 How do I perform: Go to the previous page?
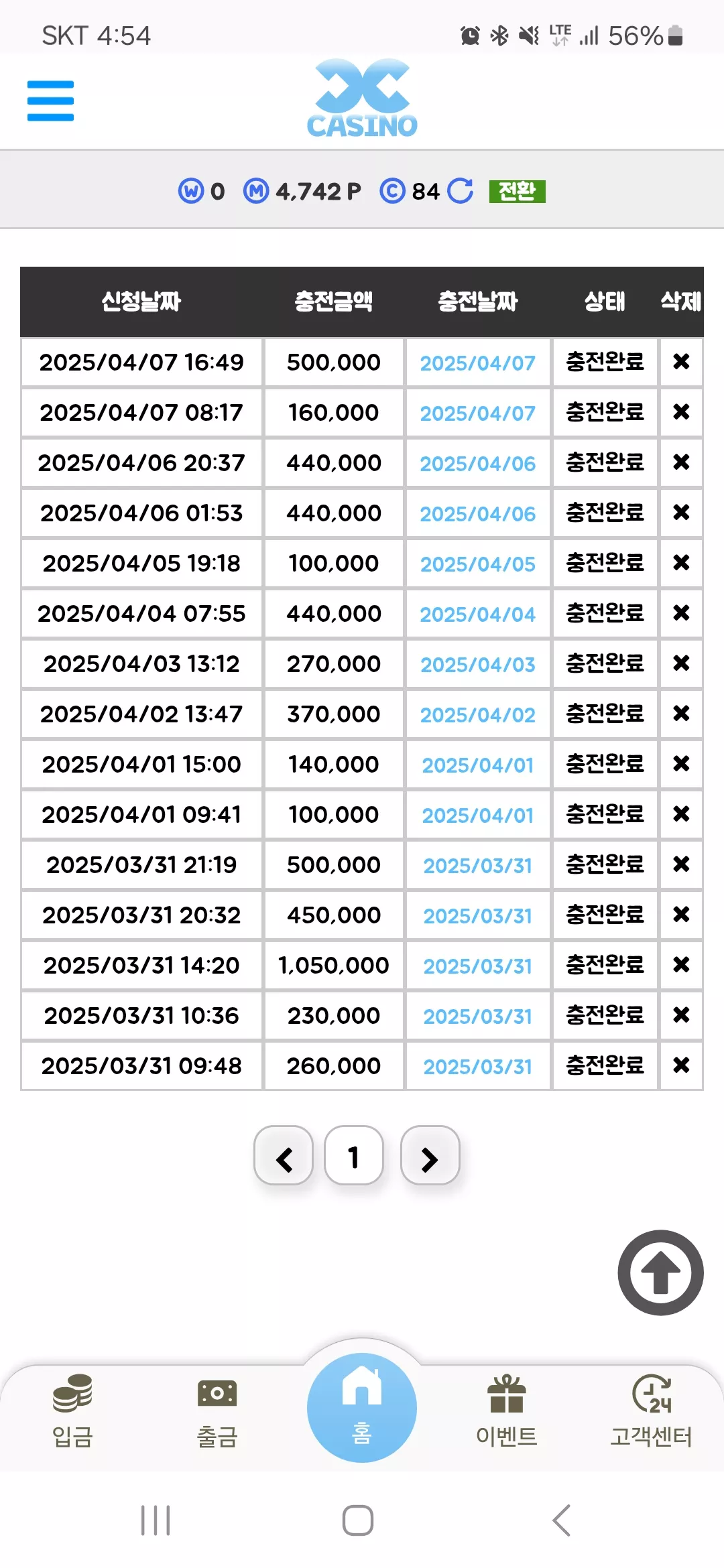[284, 1155]
